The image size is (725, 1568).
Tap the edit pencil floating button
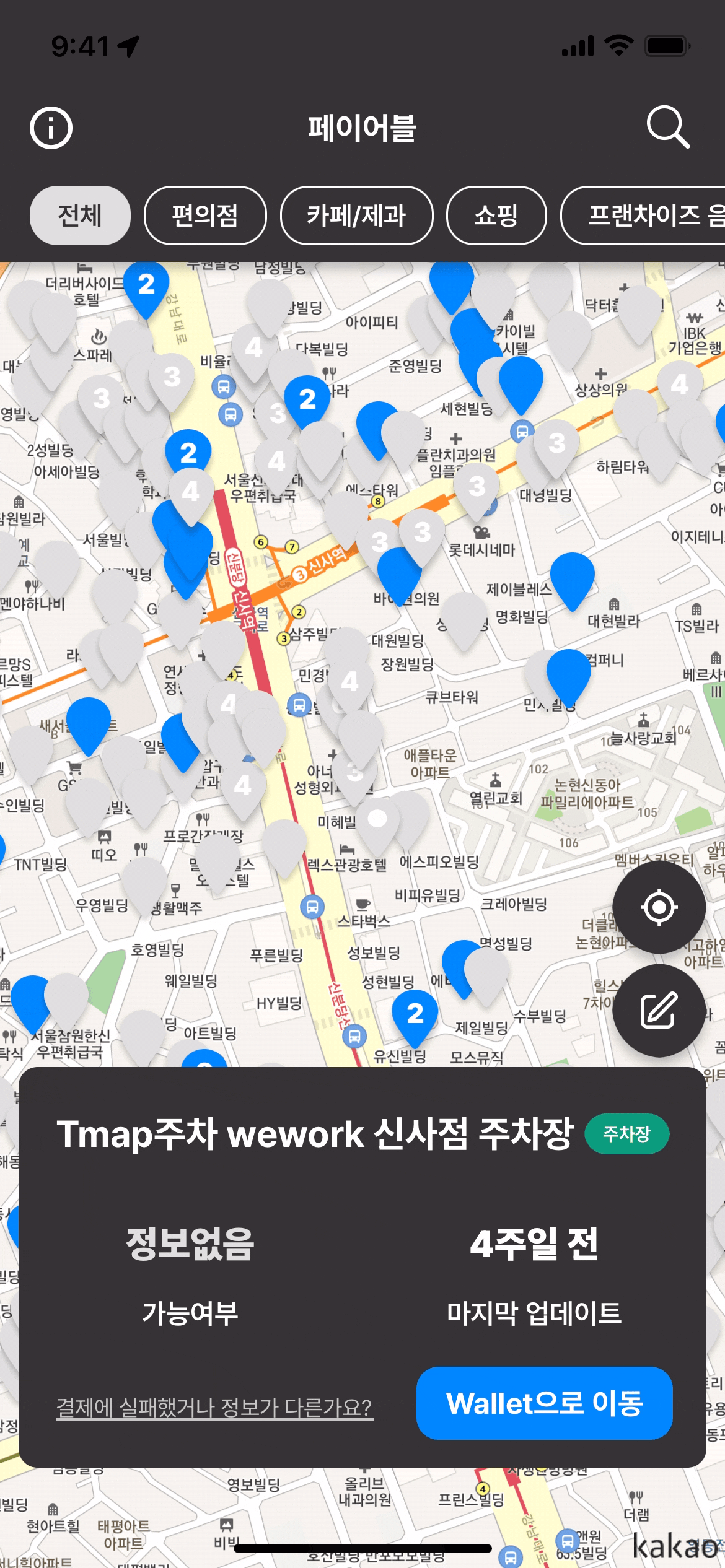pos(659,1010)
